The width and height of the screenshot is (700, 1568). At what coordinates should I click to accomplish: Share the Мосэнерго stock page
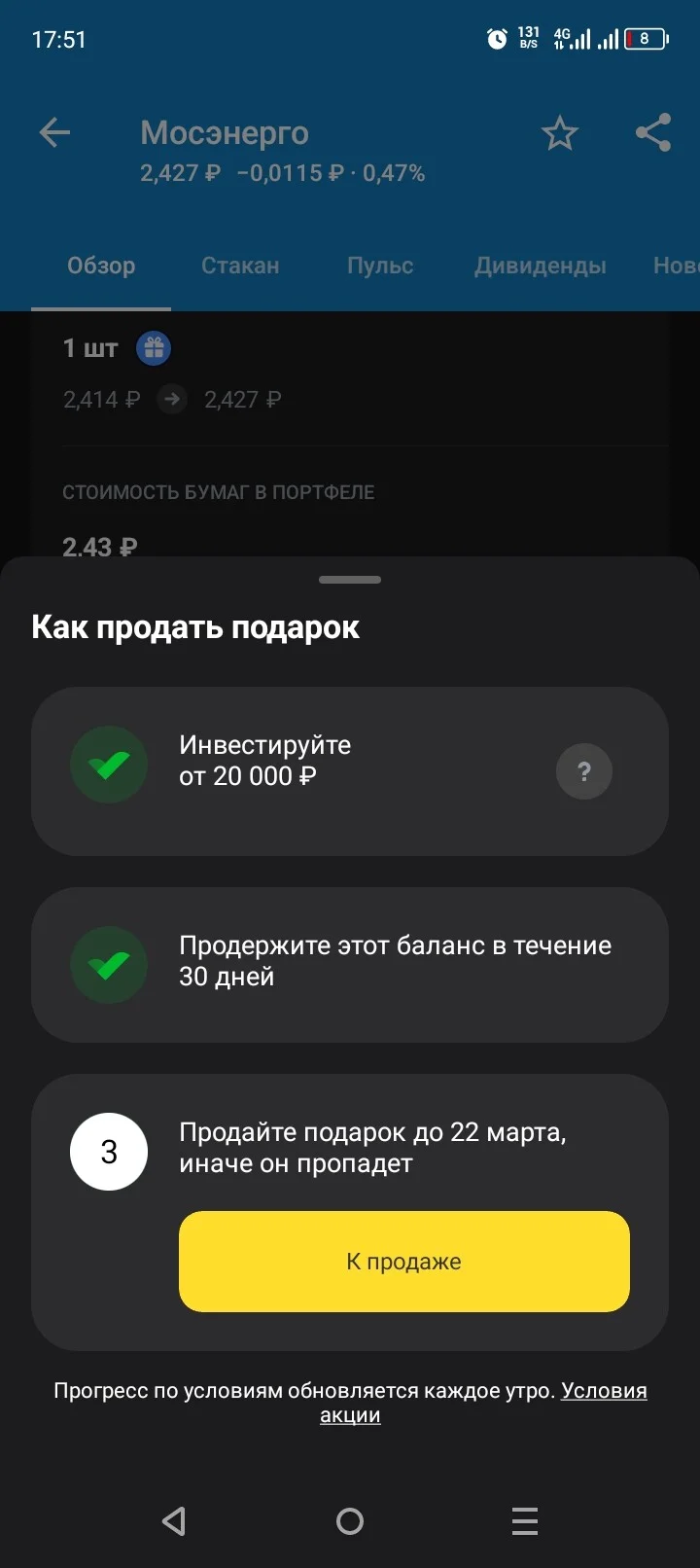[653, 133]
